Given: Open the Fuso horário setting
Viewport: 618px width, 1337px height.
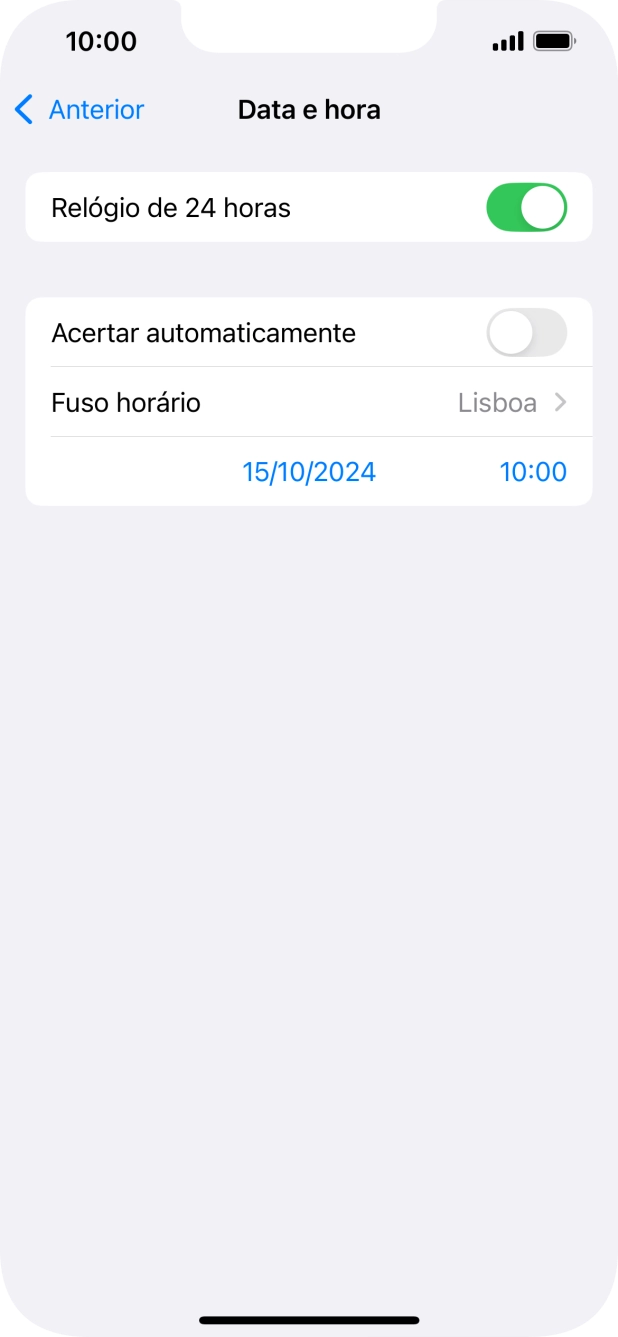Looking at the screenshot, I should (308, 403).
